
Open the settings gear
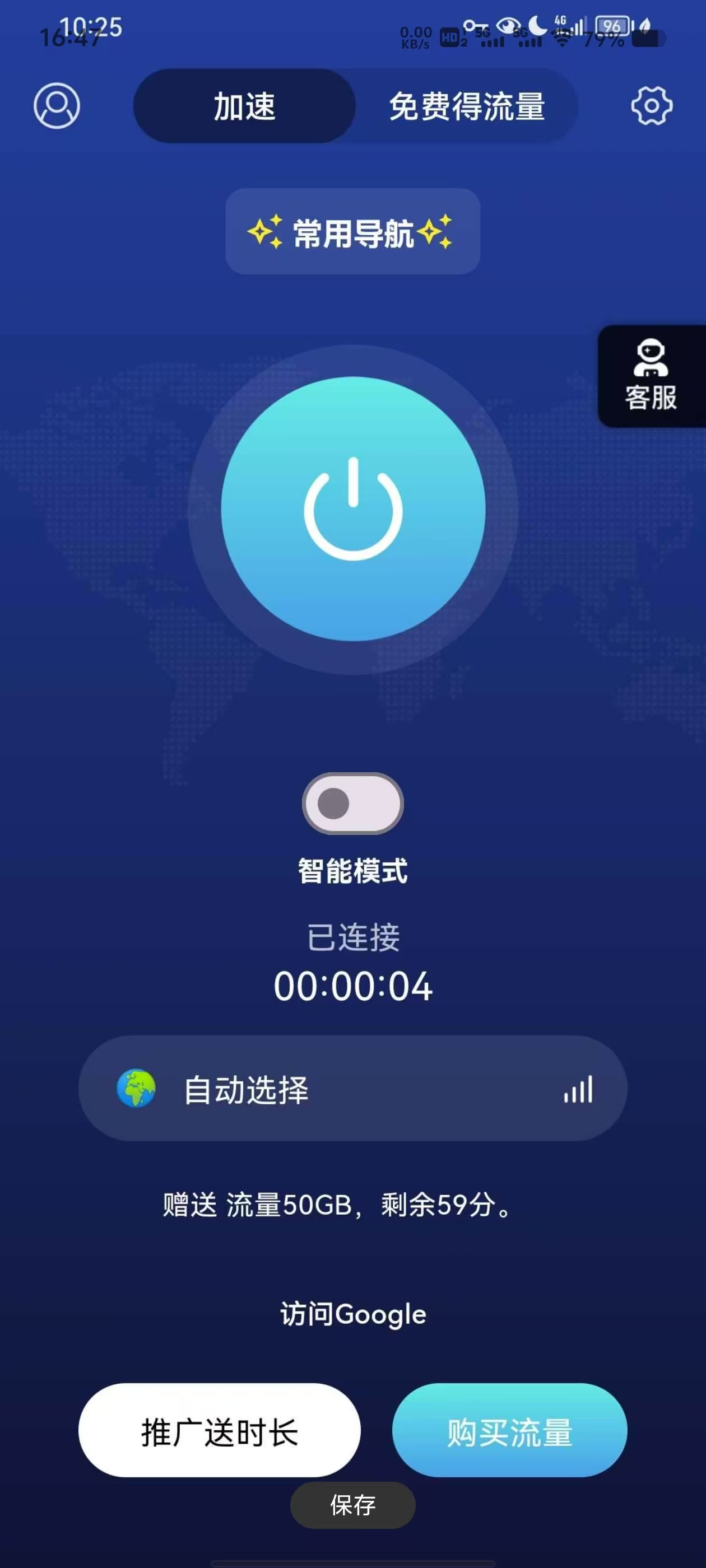point(651,106)
